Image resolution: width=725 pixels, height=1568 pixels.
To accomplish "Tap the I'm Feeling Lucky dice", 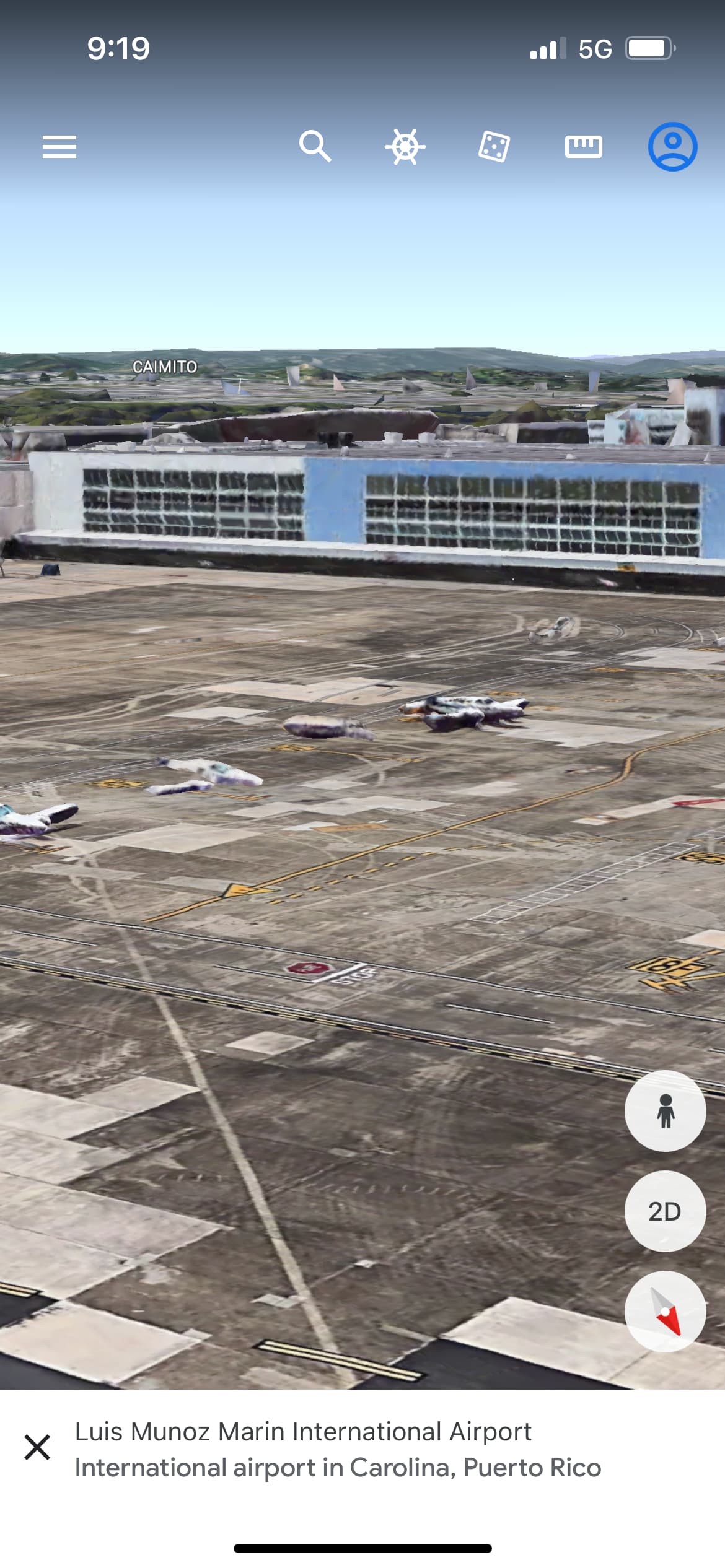I will (x=494, y=147).
